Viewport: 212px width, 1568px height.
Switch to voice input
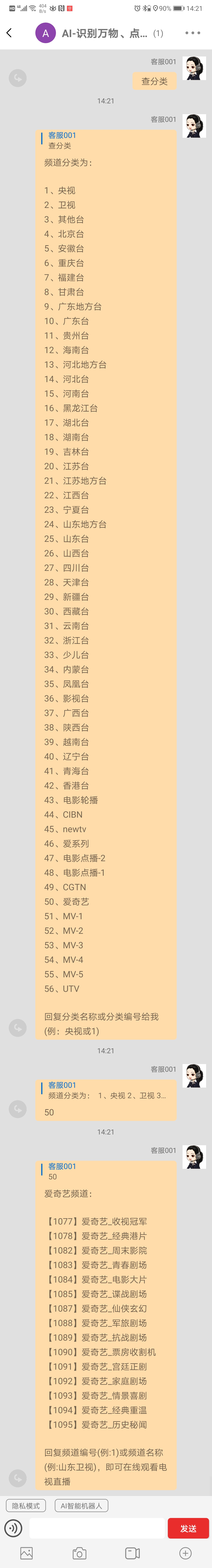point(13,1528)
